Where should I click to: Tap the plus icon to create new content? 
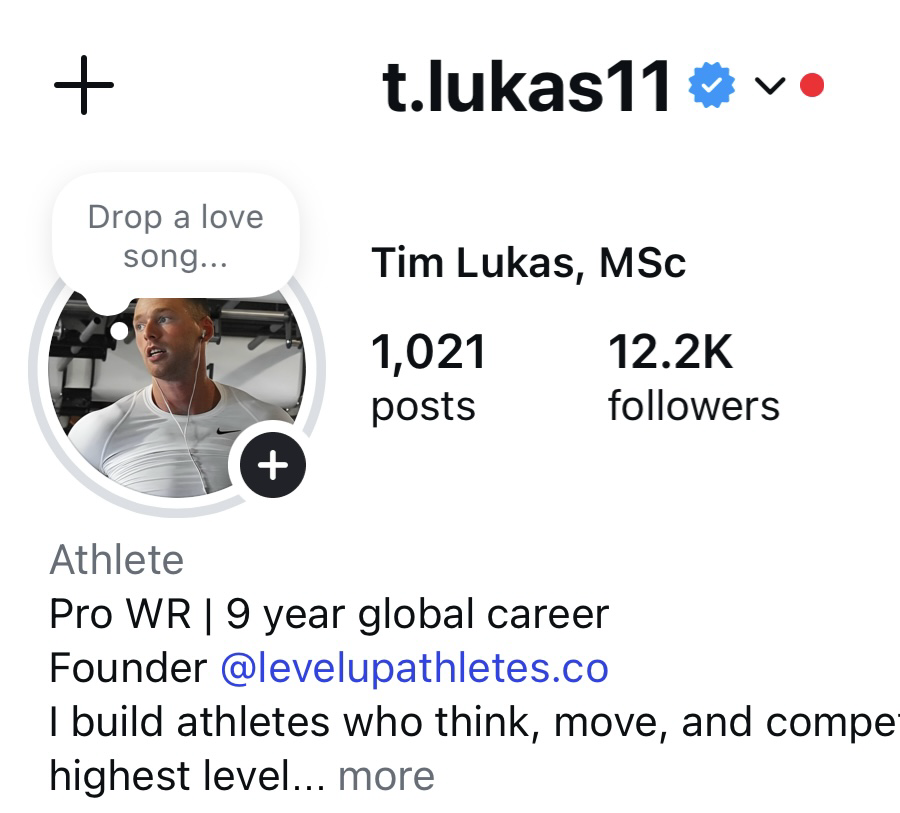(83, 87)
